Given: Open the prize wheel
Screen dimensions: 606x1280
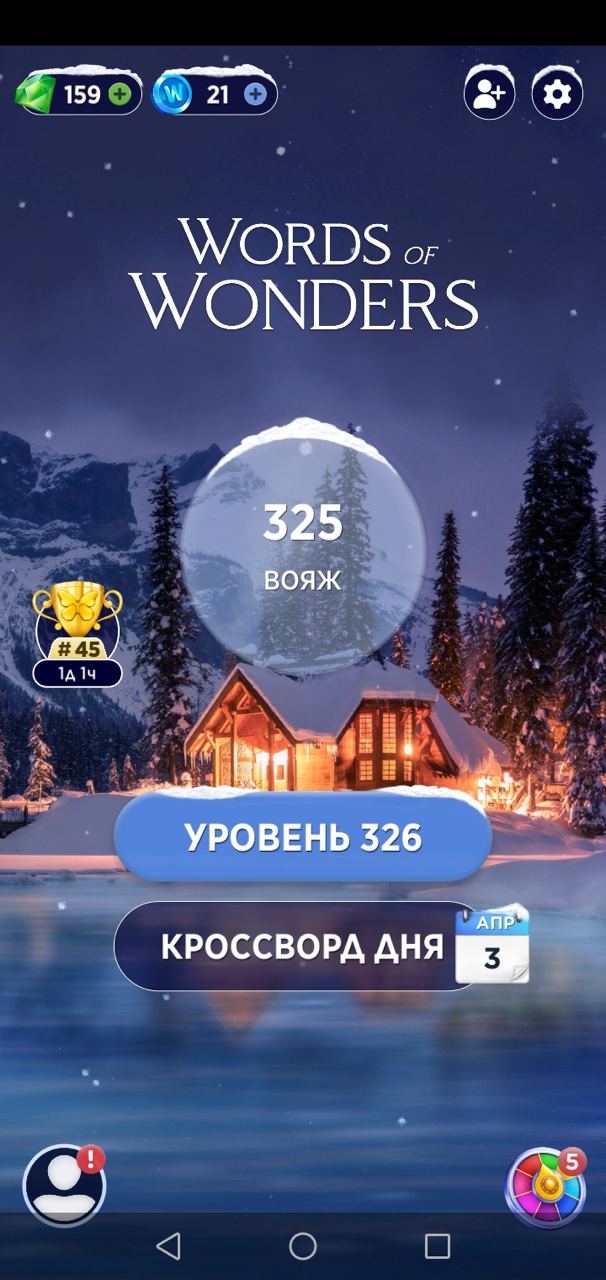Looking at the screenshot, I should (545, 1188).
